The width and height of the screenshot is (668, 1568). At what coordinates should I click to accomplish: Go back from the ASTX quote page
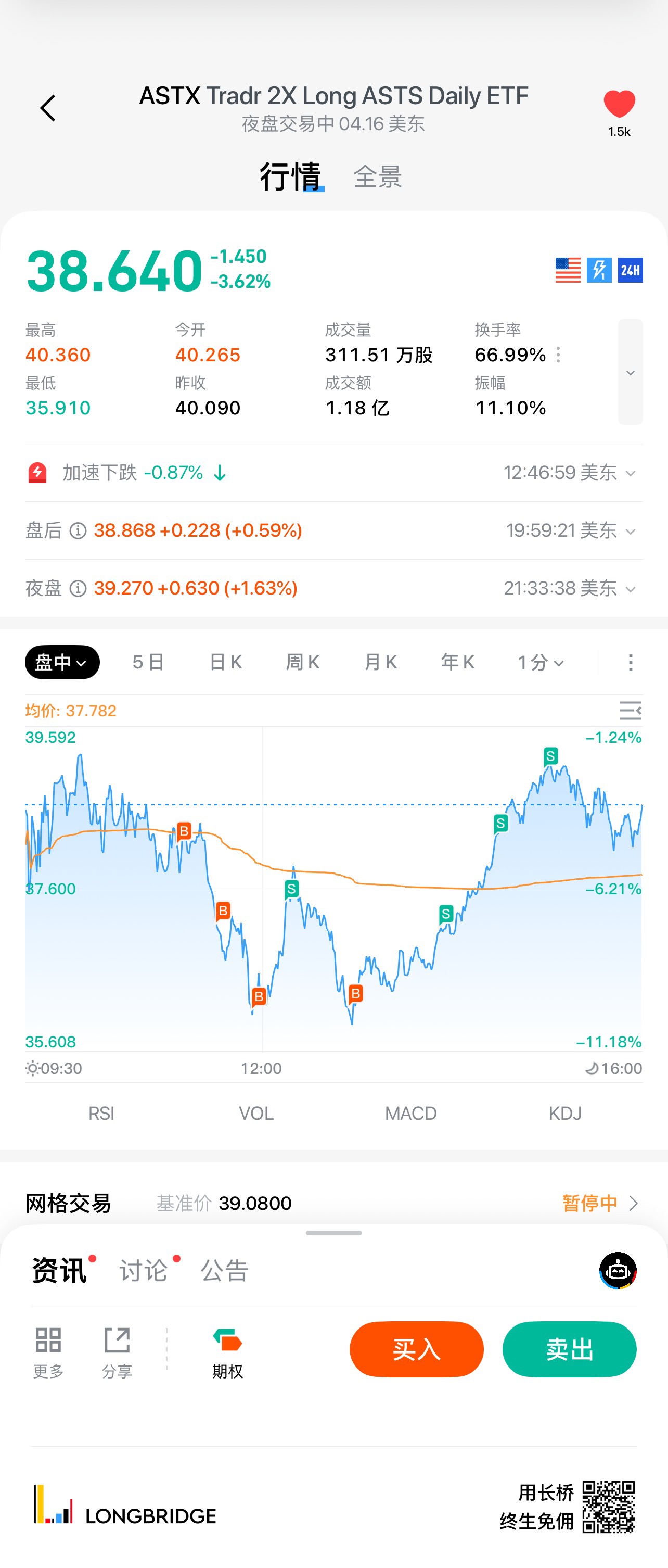pyautogui.click(x=47, y=108)
